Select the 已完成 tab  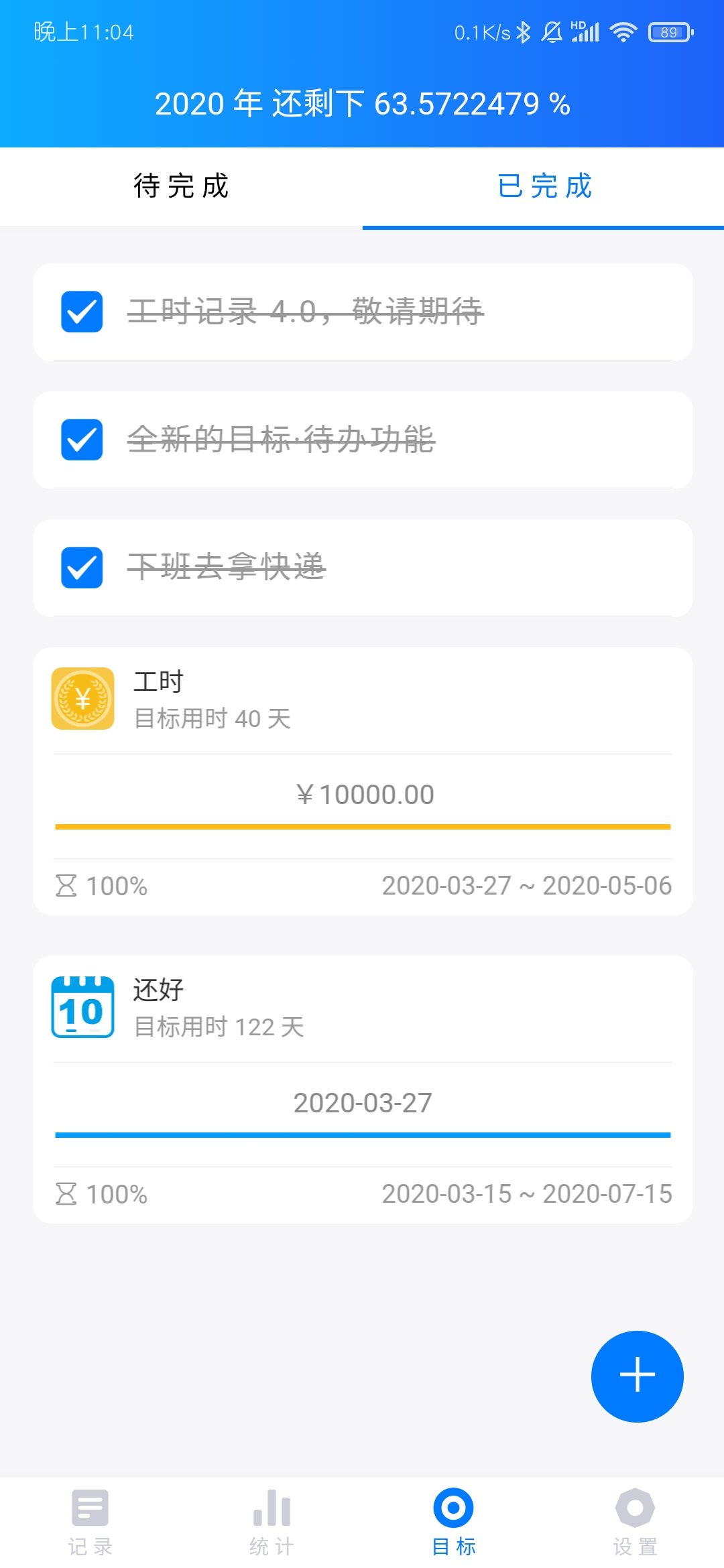click(544, 186)
